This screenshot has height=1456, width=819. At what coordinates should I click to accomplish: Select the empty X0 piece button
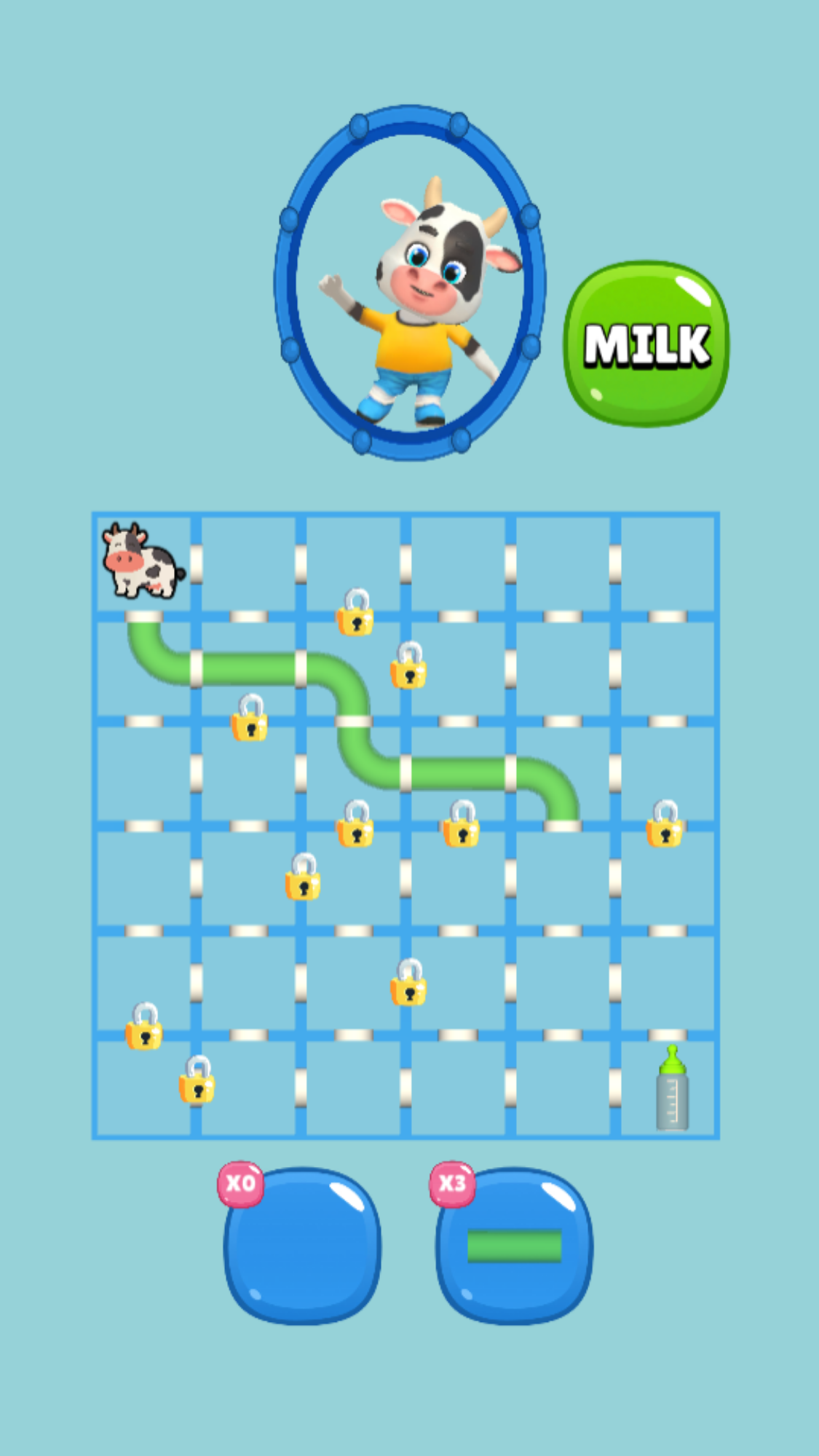(x=302, y=1246)
